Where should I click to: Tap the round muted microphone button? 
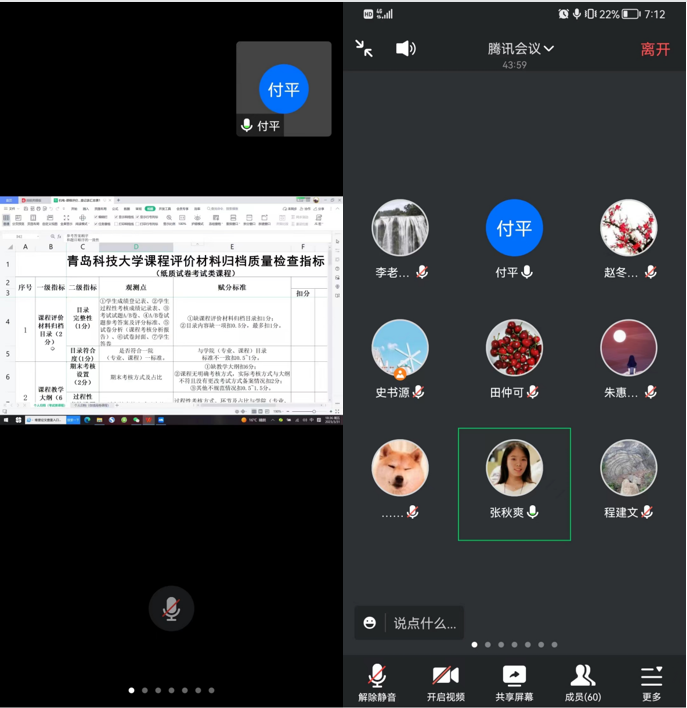click(171, 608)
